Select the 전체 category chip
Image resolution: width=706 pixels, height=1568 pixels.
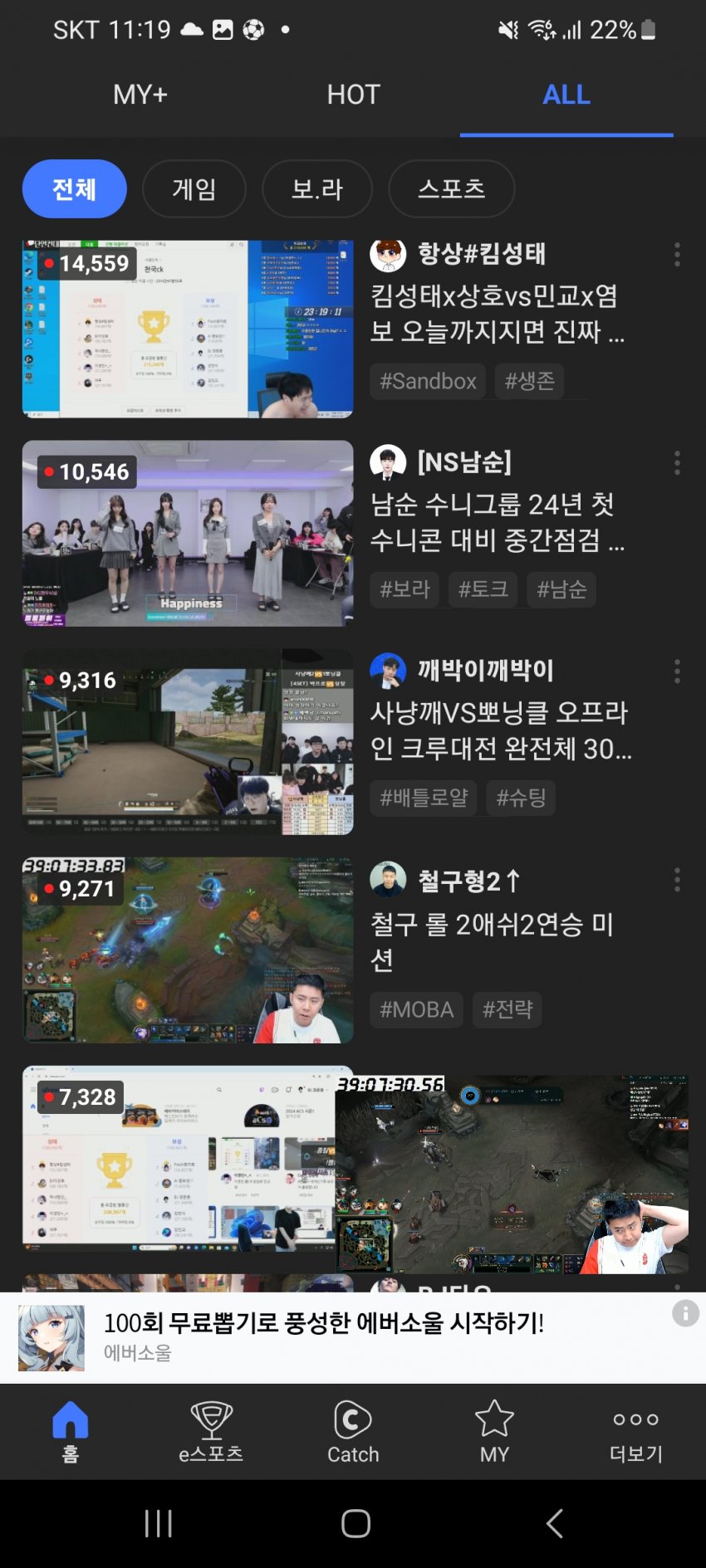tap(74, 189)
